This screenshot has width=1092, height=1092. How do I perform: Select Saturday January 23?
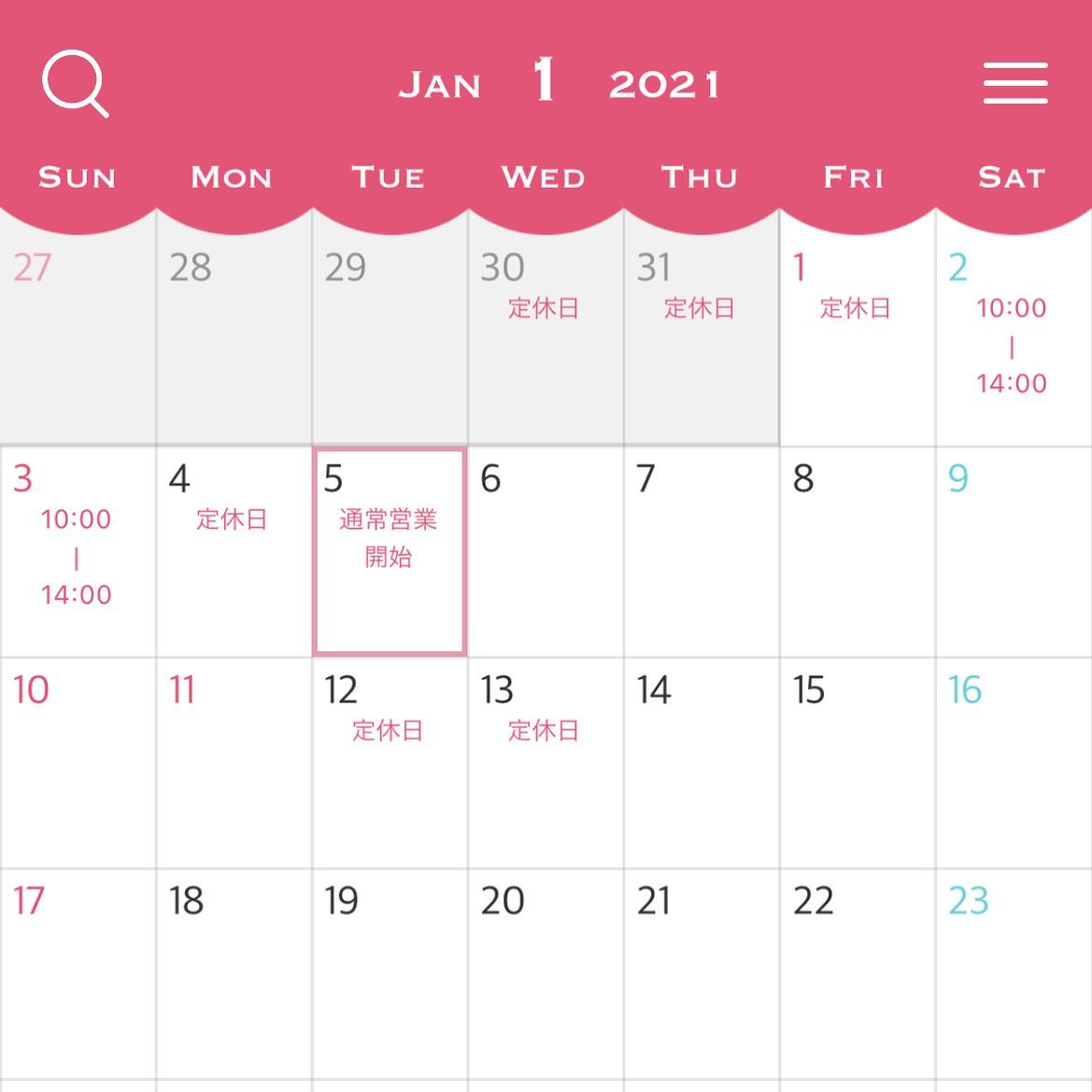[x=1013, y=973]
